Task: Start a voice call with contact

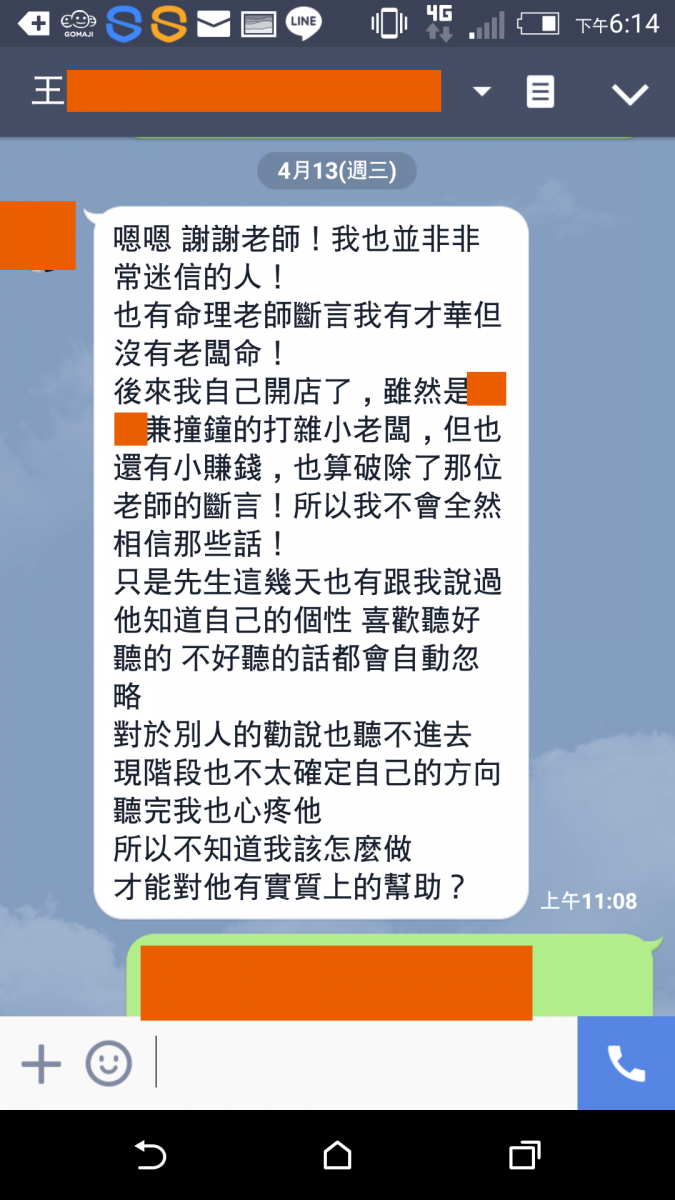Action: click(x=626, y=1064)
